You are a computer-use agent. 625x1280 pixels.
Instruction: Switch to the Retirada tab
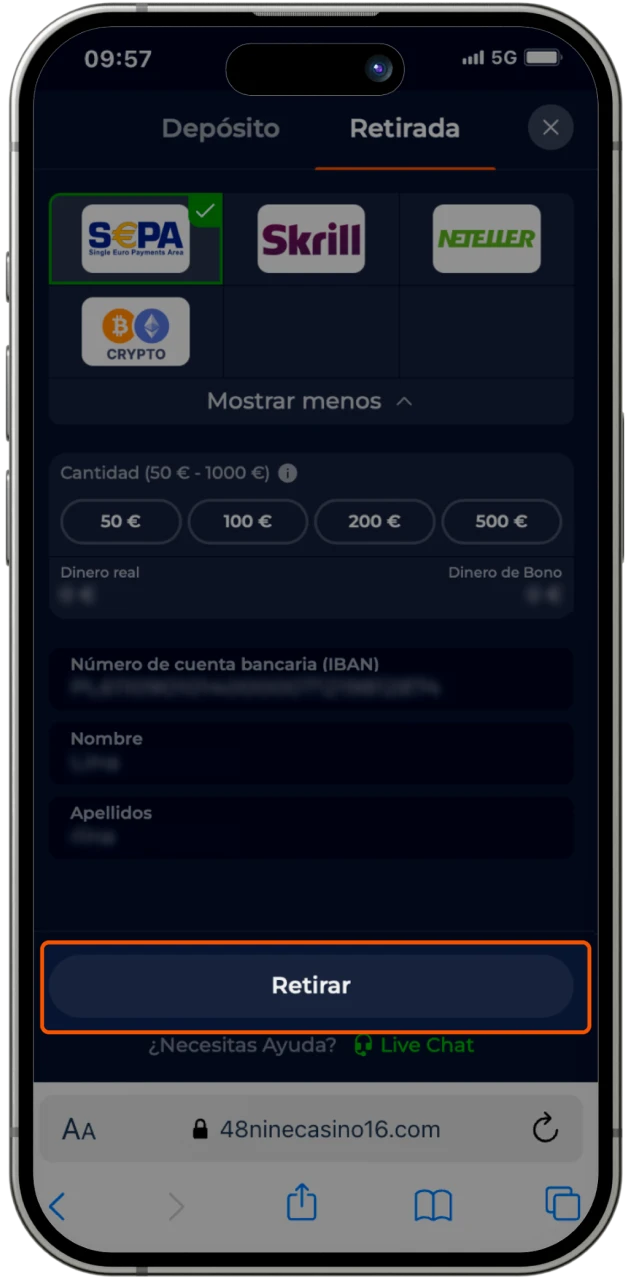(x=404, y=129)
